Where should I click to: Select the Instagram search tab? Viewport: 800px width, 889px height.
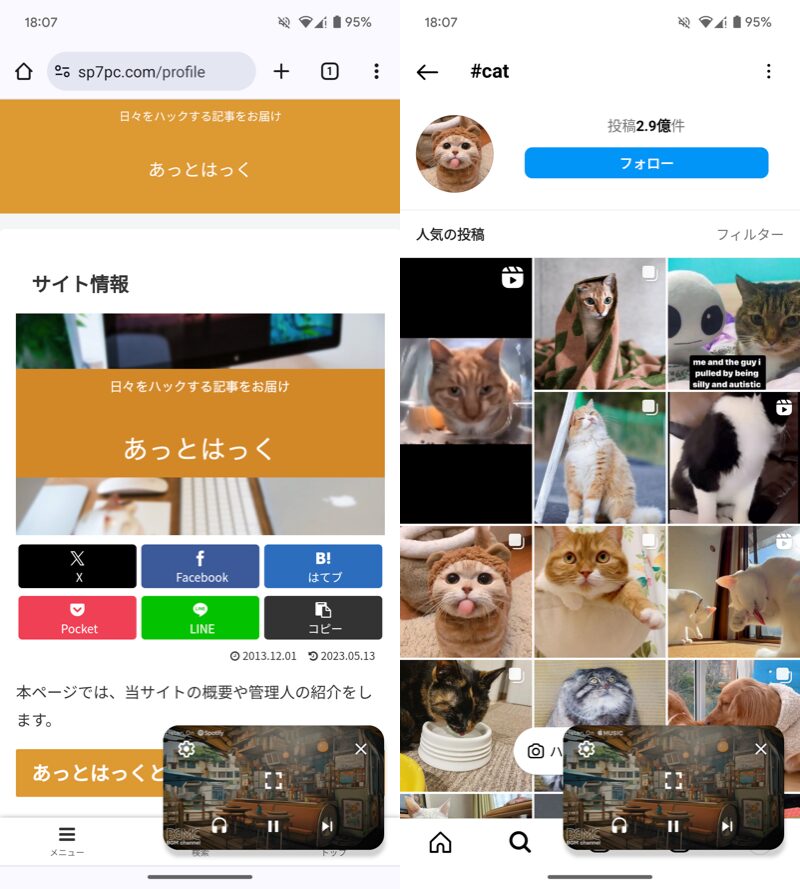pos(520,842)
